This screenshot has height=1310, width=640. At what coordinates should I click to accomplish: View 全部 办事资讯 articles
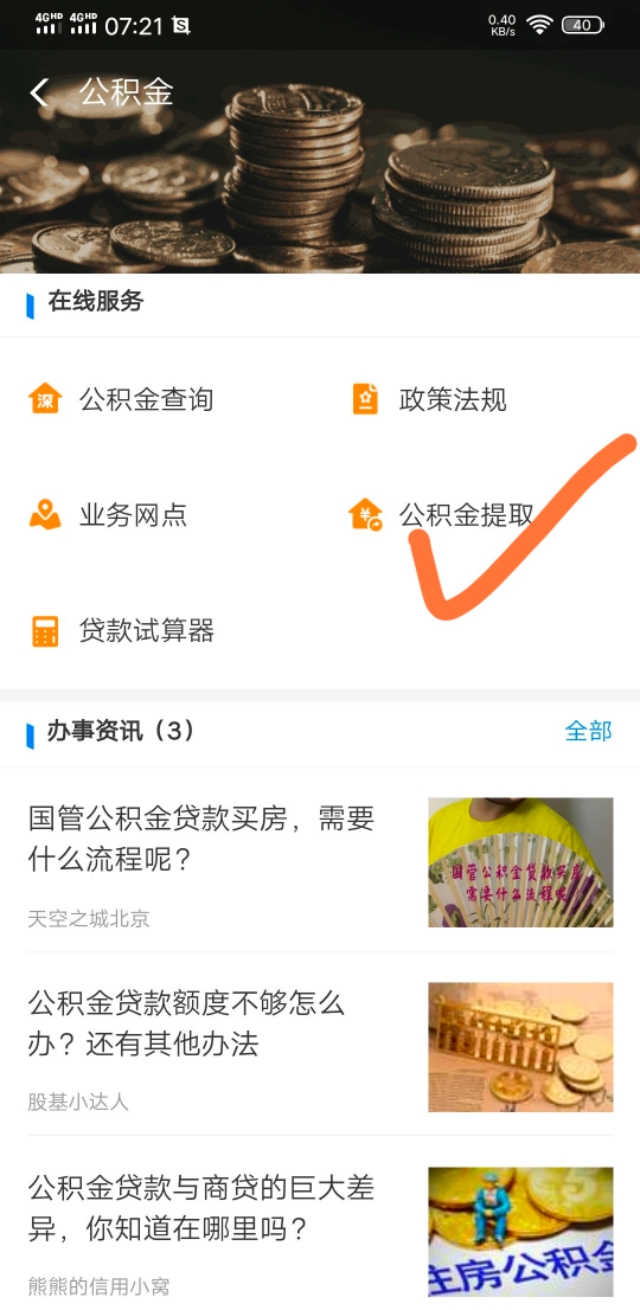click(588, 731)
